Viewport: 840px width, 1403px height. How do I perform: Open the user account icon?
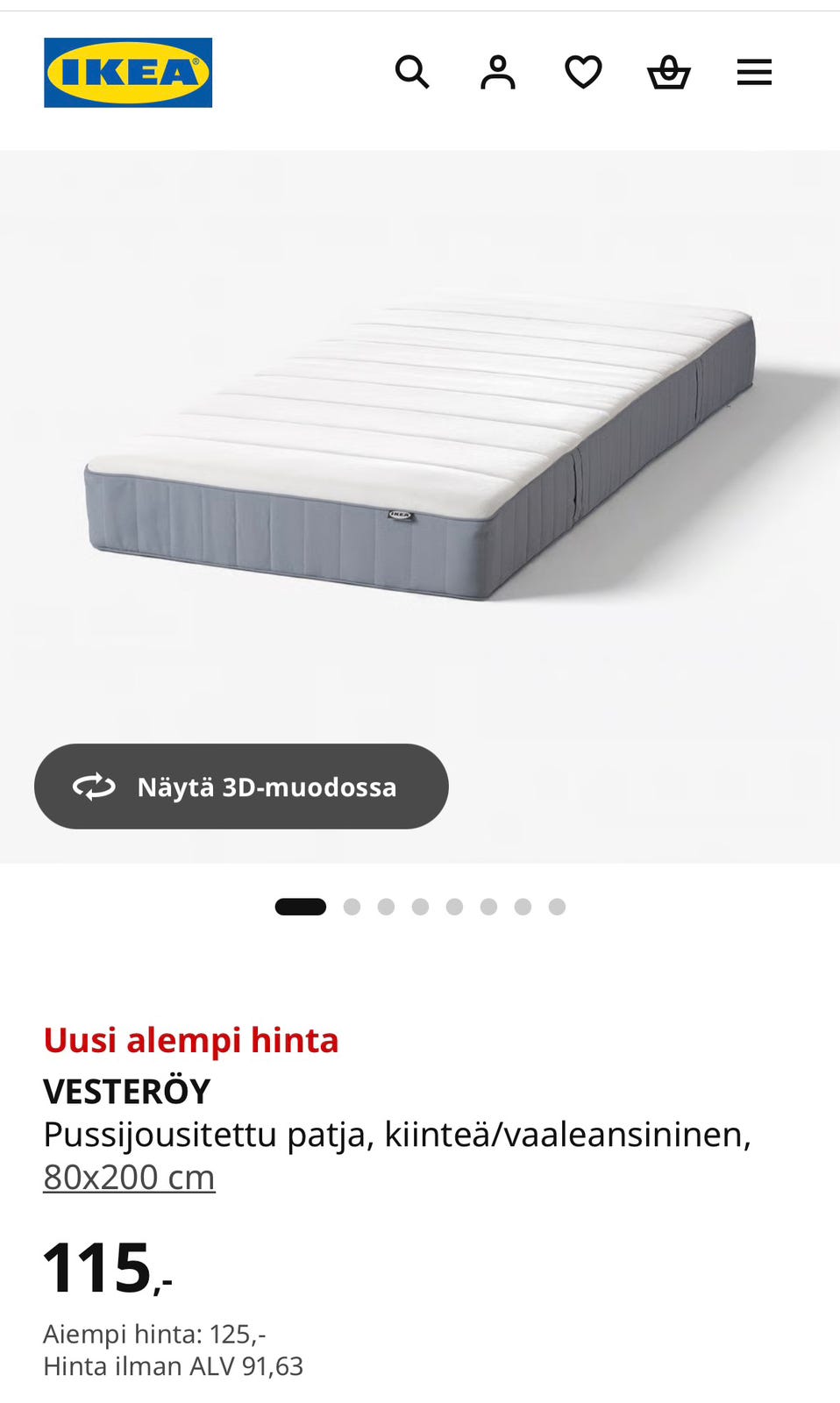[x=497, y=72]
